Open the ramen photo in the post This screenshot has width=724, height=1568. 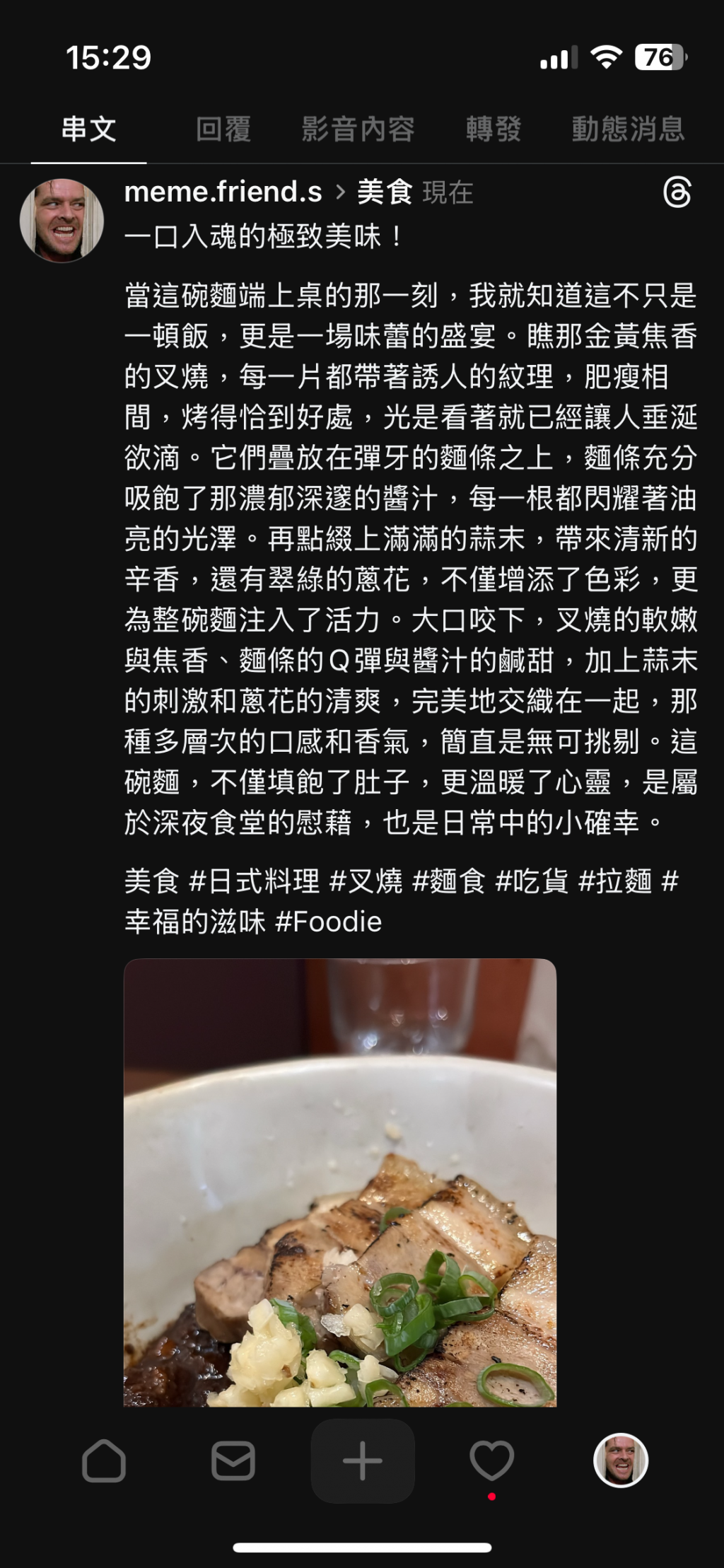340,1181
